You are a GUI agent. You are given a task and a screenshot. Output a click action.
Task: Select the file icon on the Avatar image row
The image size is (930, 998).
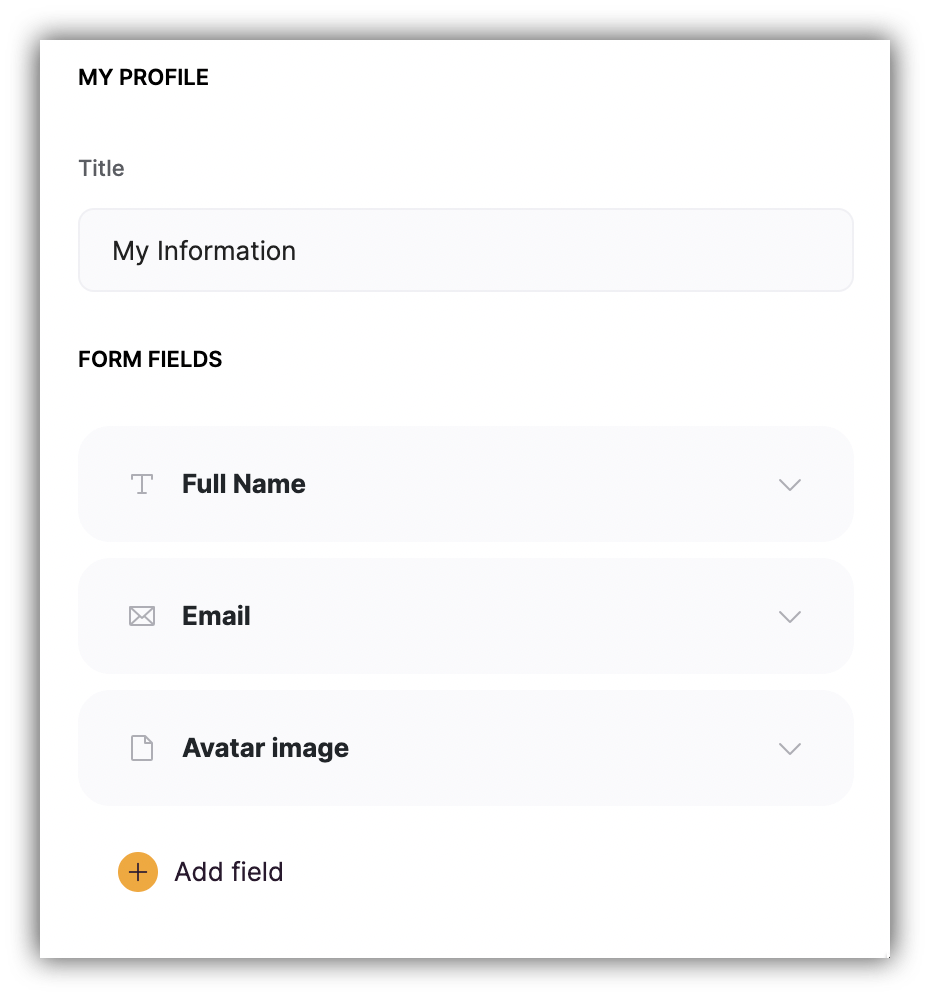pyautogui.click(x=141, y=748)
